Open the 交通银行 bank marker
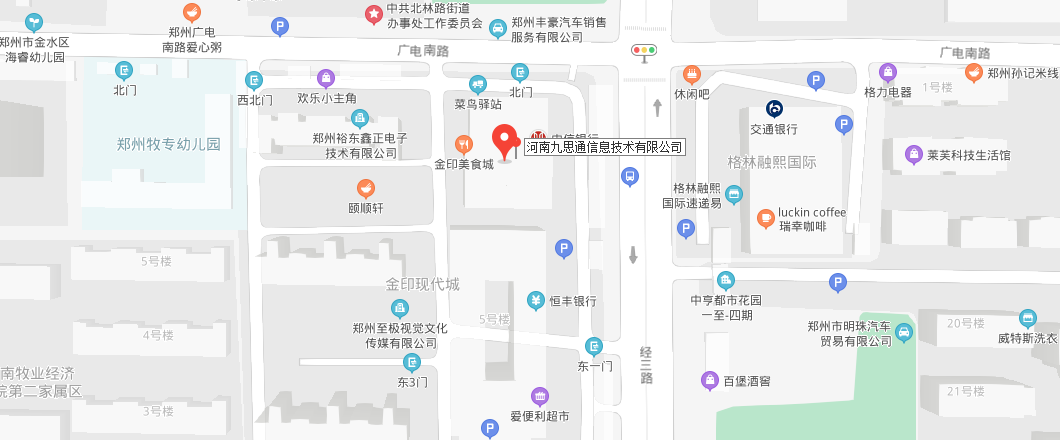Screen dimensions: 1060x440 [774, 109]
